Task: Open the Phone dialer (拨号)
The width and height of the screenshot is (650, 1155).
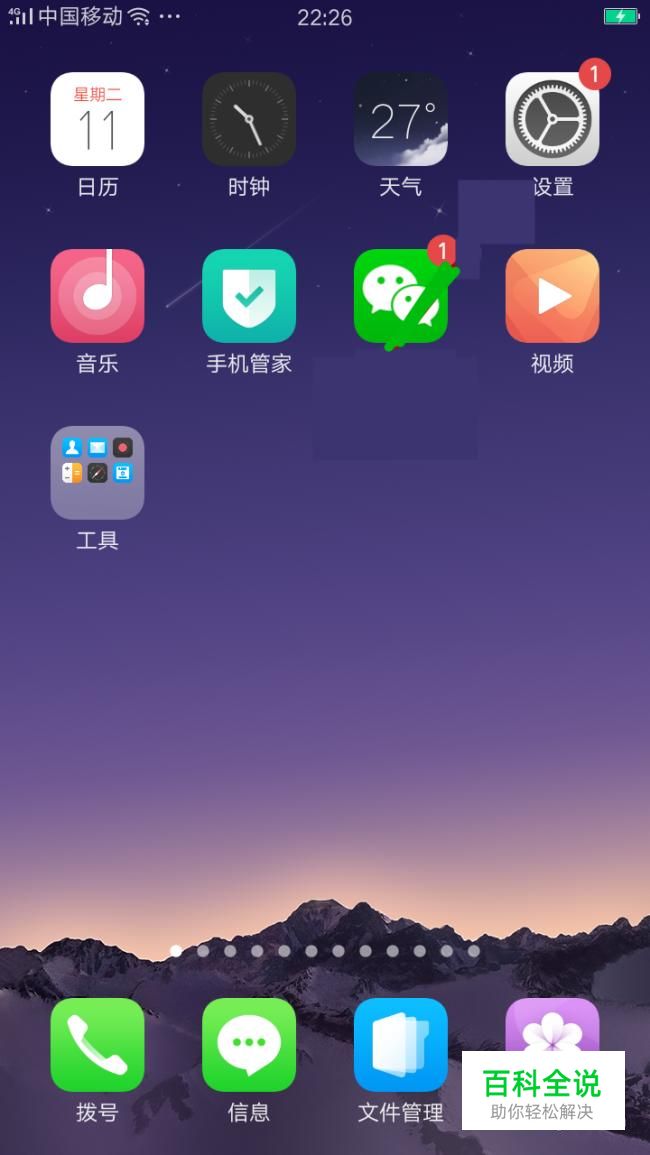Action: pos(97,1045)
